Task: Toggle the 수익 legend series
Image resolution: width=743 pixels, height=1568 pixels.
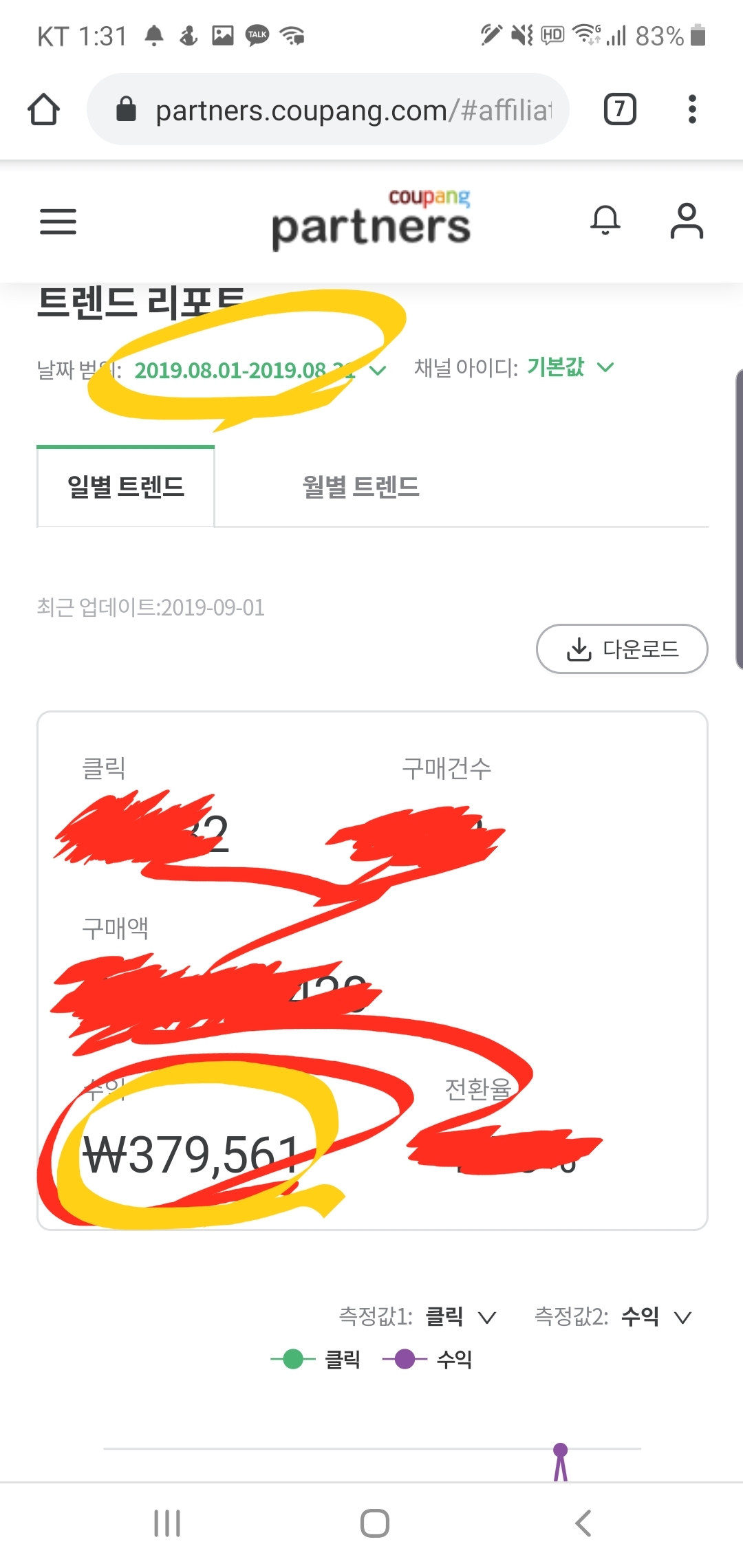Action: coord(427,1359)
